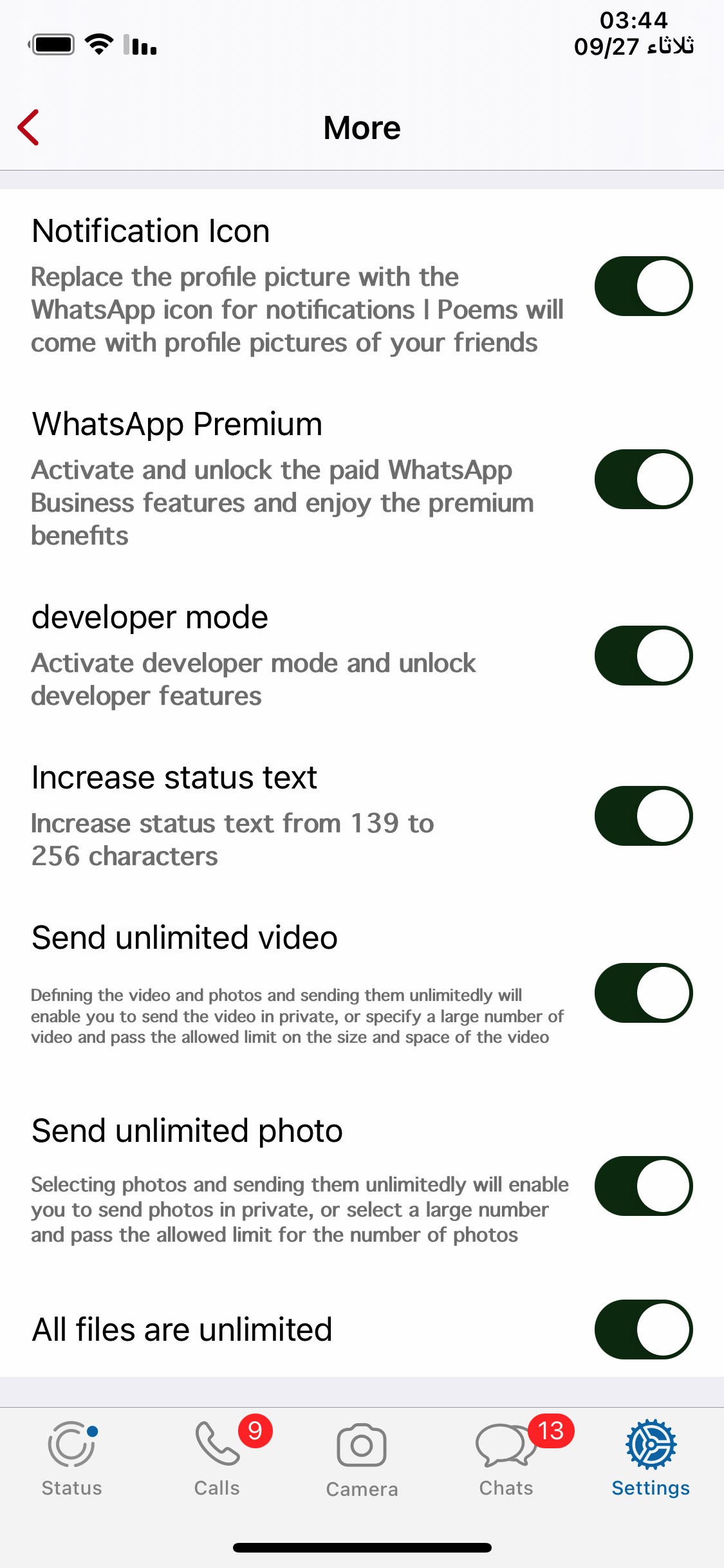Image resolution: width=724 pixels, height=1568 pixels.
Task: Turn off WhatsApp Premium
Action: pos(644,480)
